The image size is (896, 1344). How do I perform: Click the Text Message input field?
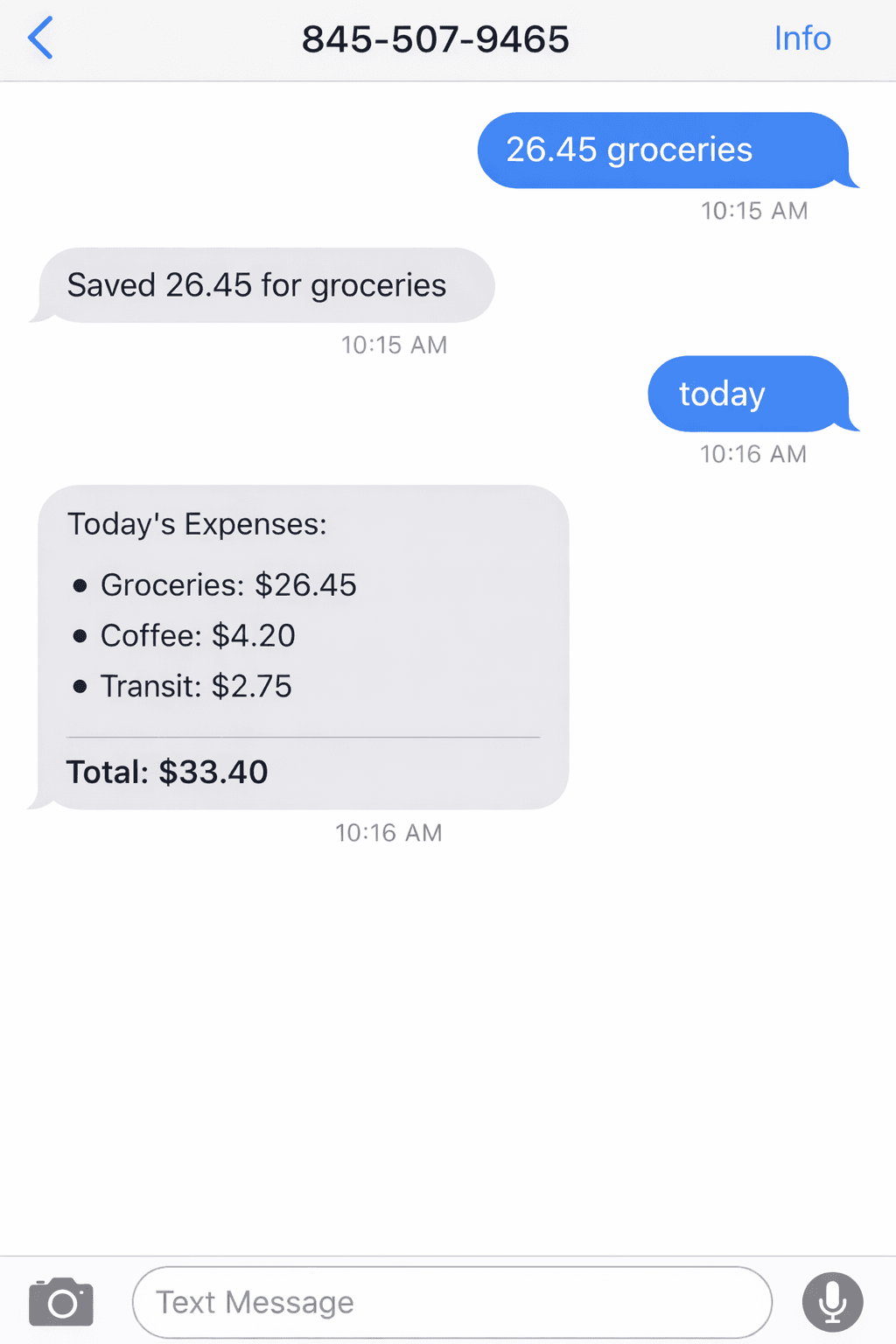point(451,1301)
